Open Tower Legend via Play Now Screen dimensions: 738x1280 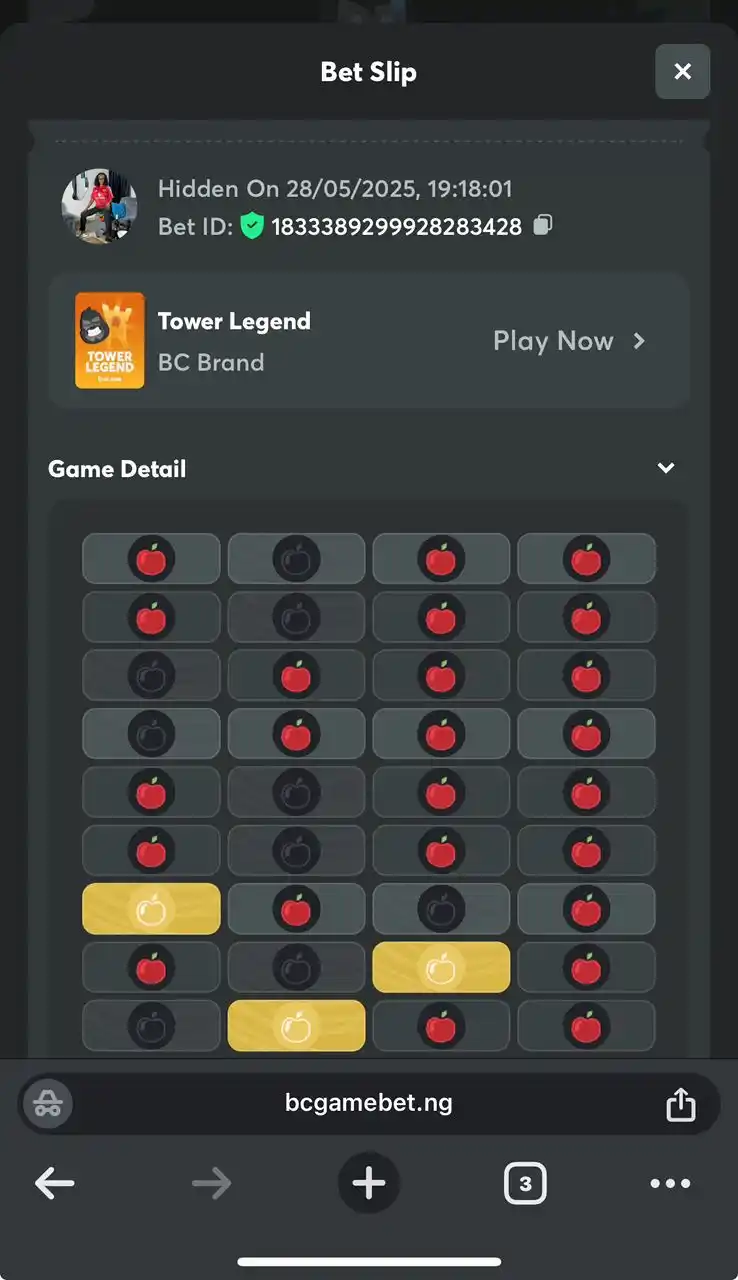[x=569, y=341]
